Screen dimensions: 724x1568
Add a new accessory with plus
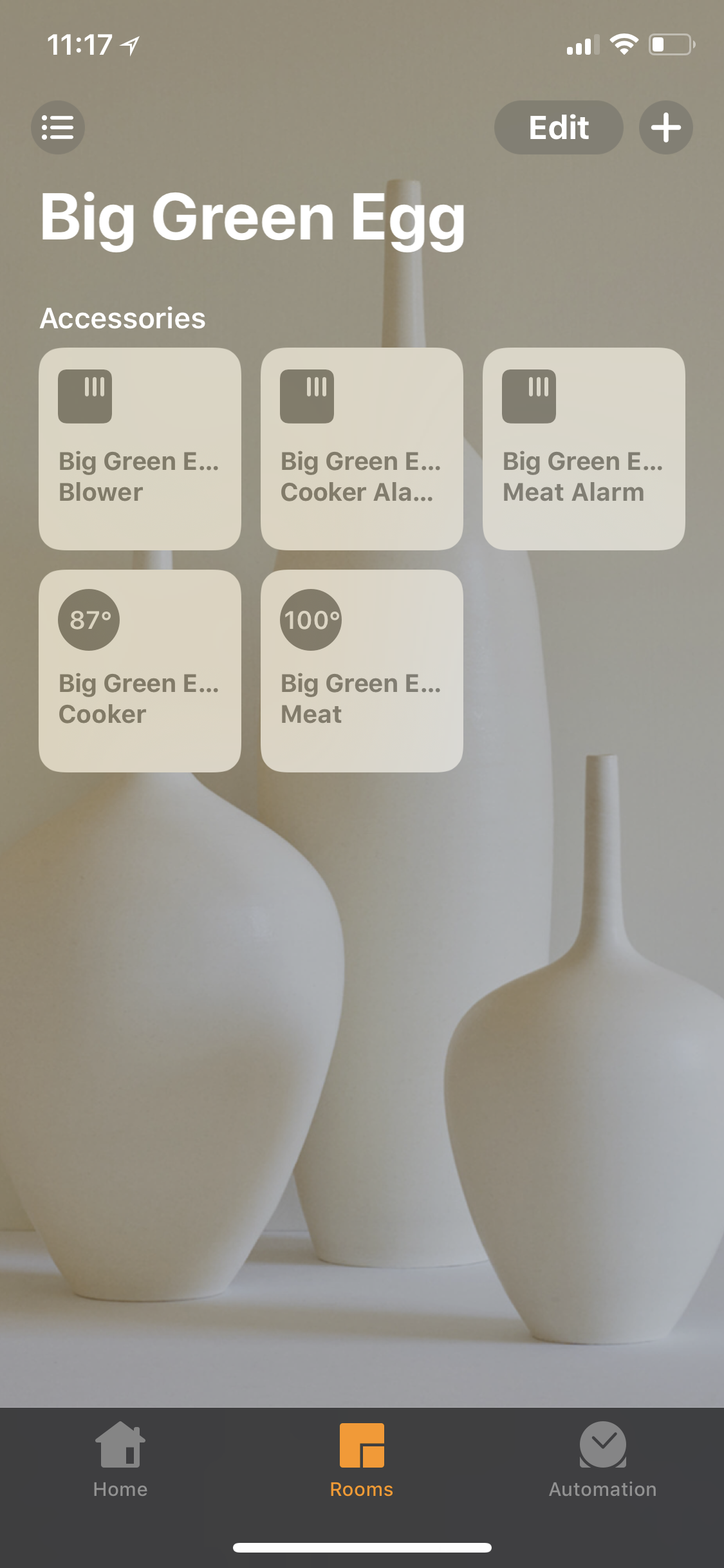click(x=665, y=127)
